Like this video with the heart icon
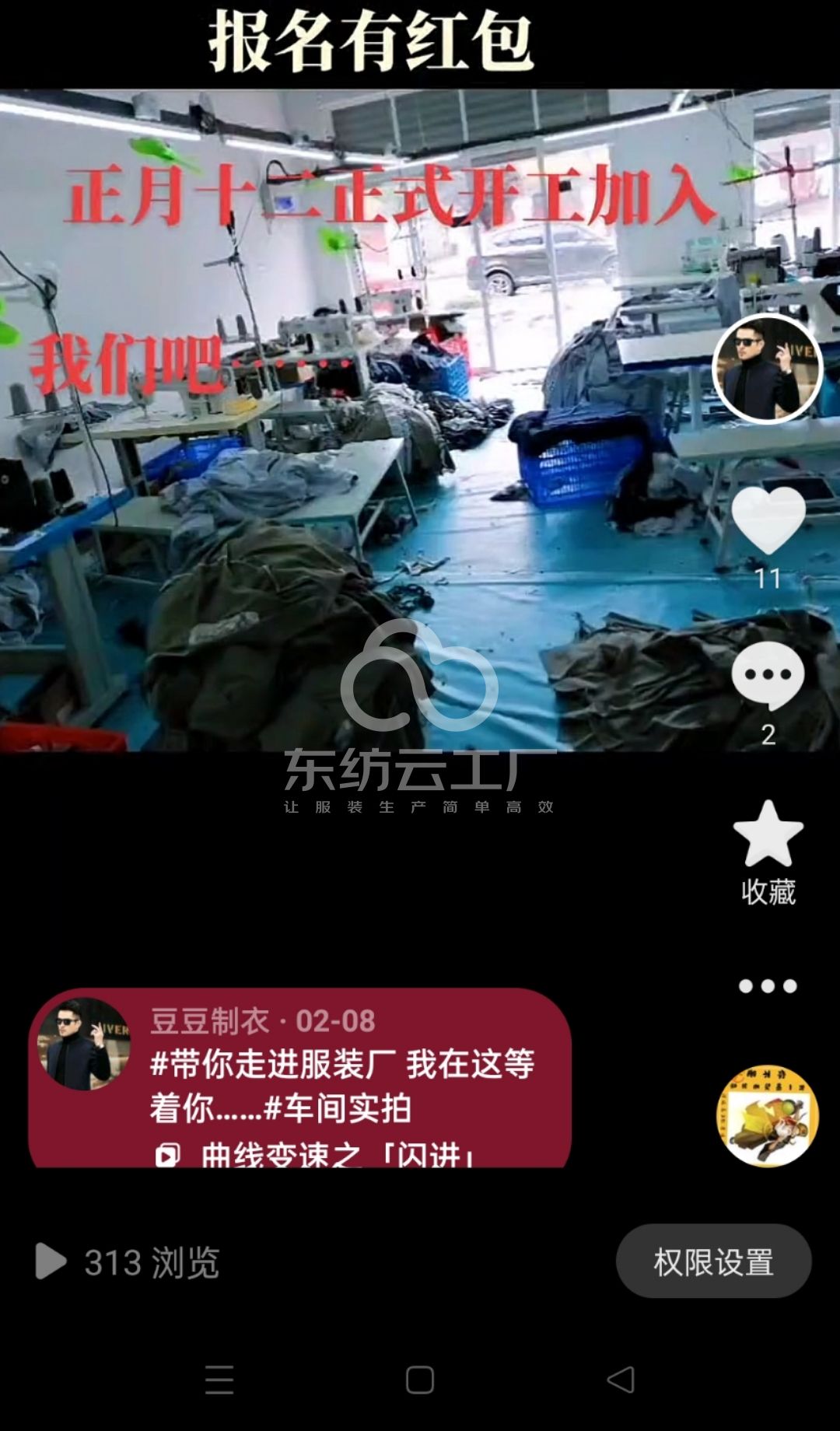Viewport: 840px width, 1431px height. [x=768, y=520]
